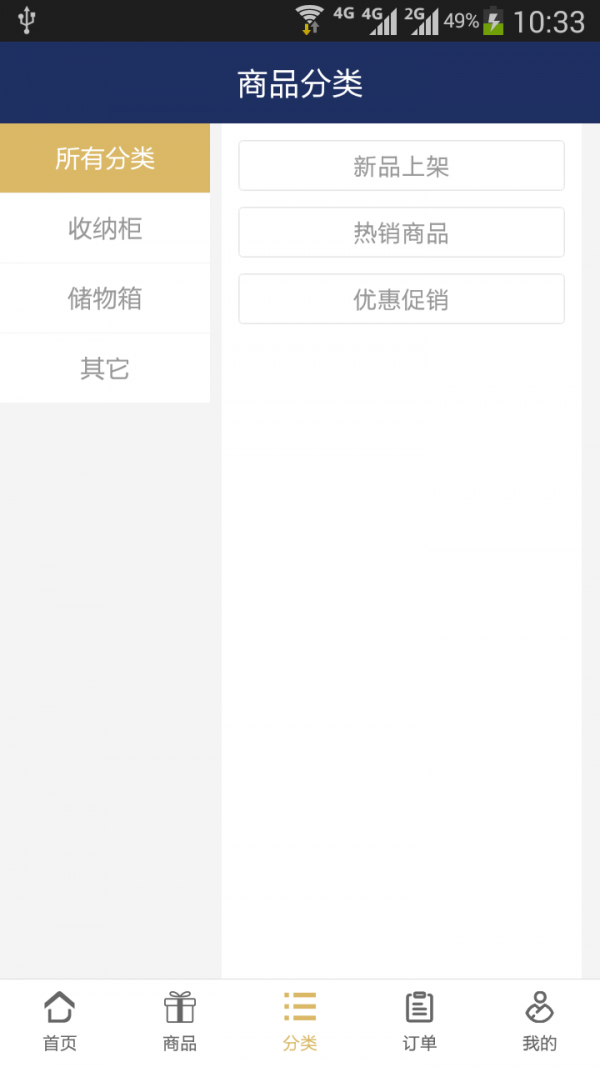The width and height of the screenshot is (600, 1067).
Task: Go to the 首页 home tab
Action: tap(60, 1023)
